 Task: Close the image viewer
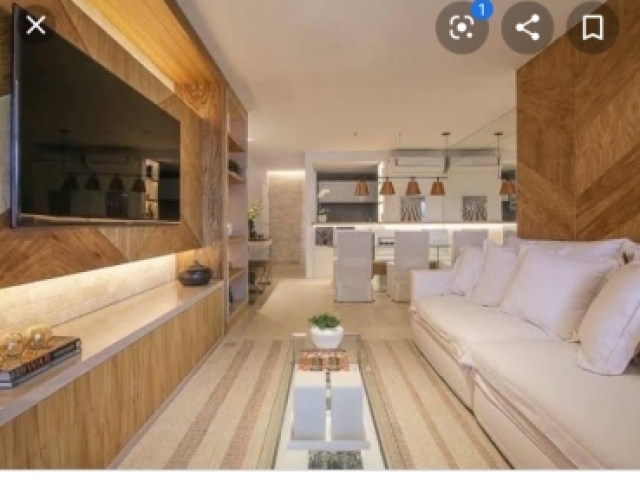[x=35, y=26]
